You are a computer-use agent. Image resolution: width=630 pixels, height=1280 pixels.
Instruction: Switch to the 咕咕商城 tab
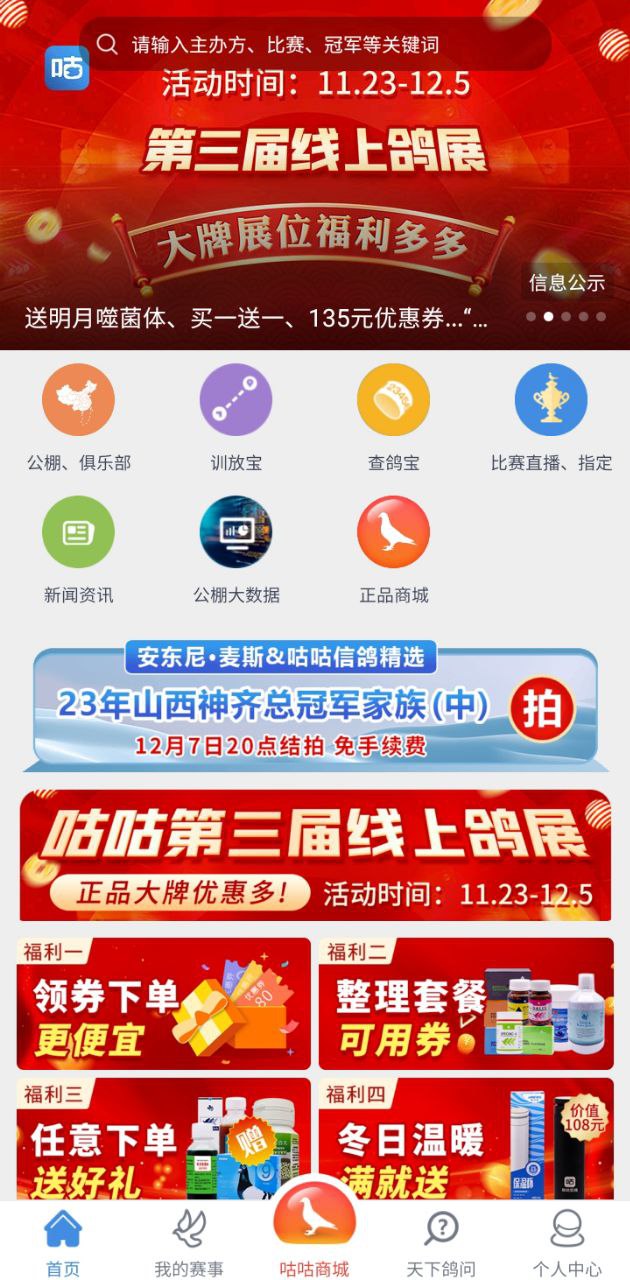(x=314, y=1237)
